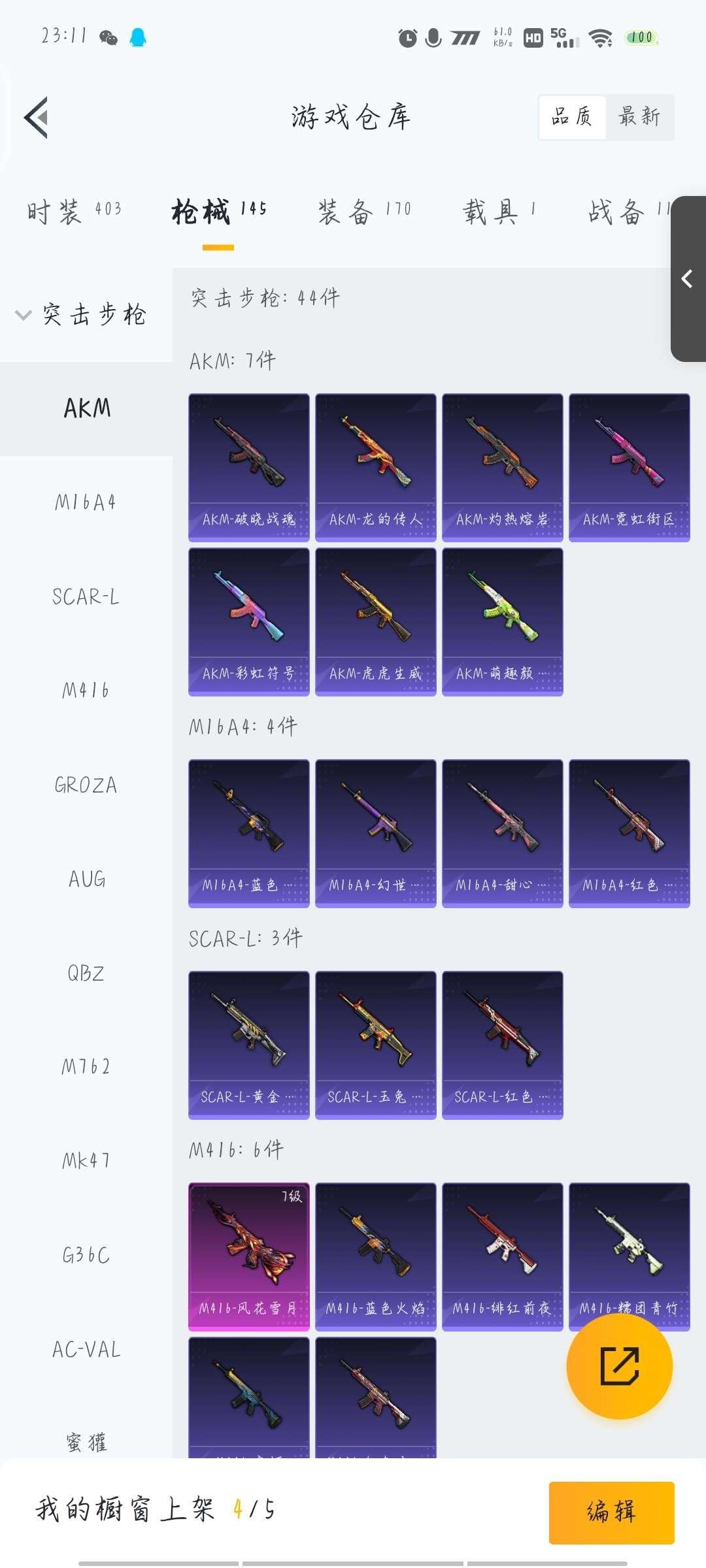
Task: Switch to the 装备 tab
Action: point(364,211)
